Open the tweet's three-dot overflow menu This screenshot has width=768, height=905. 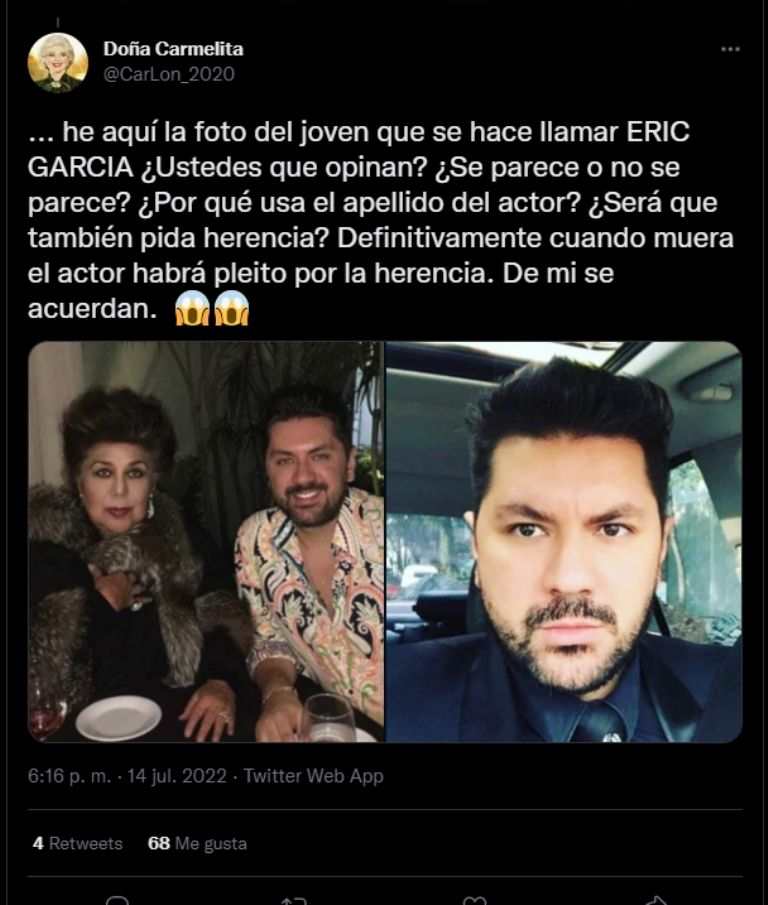click(731, 49)
